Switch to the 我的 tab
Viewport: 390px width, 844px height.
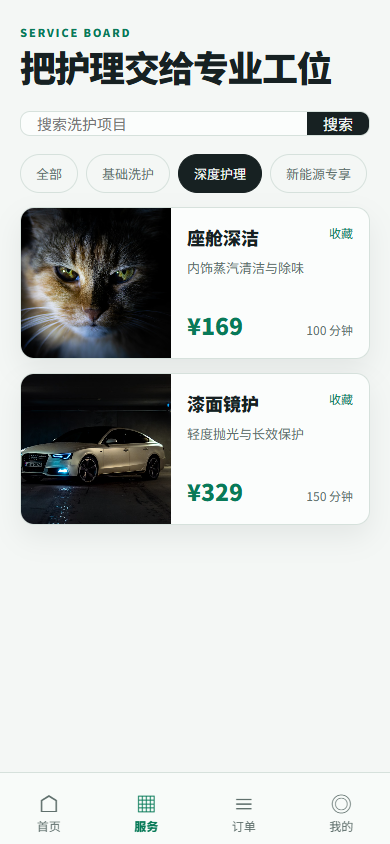[x=341, y=813]
